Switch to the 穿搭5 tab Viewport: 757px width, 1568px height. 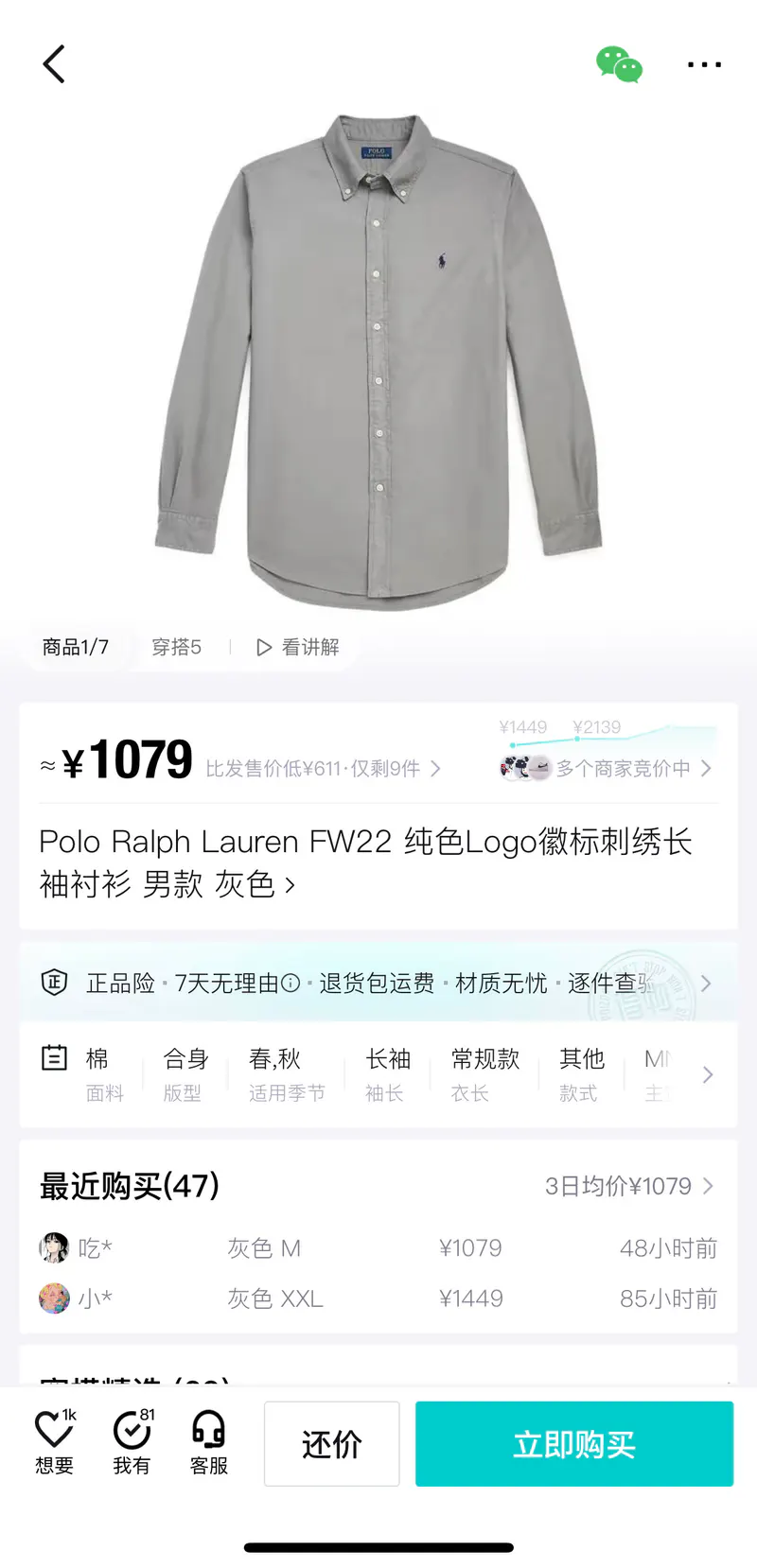(177, 647)
